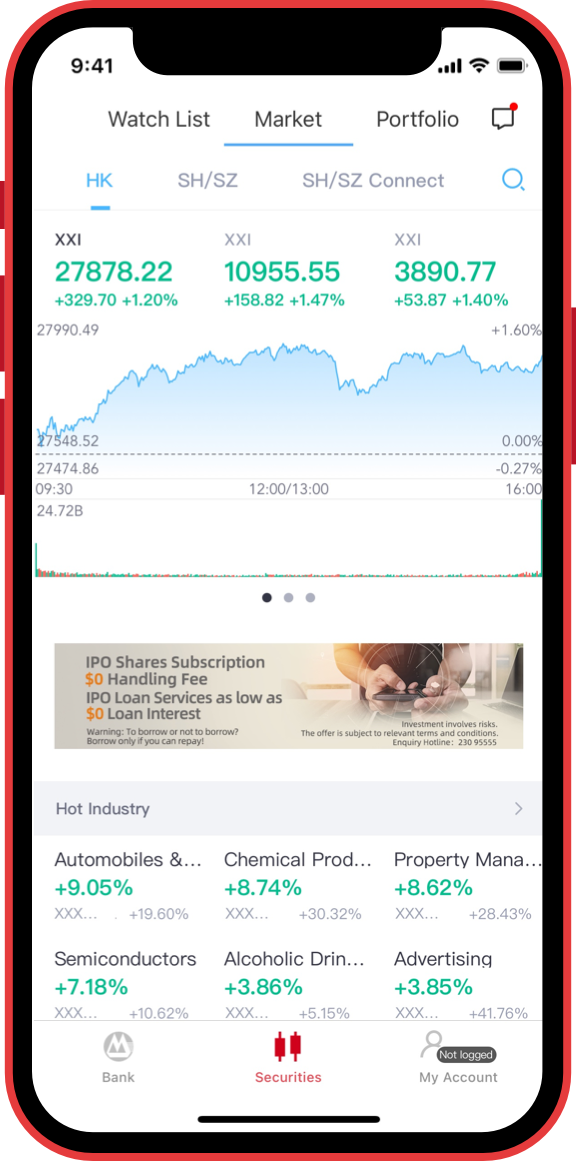
Task: Tap the search magnifier icon
Action: click(x=513, y=180)
